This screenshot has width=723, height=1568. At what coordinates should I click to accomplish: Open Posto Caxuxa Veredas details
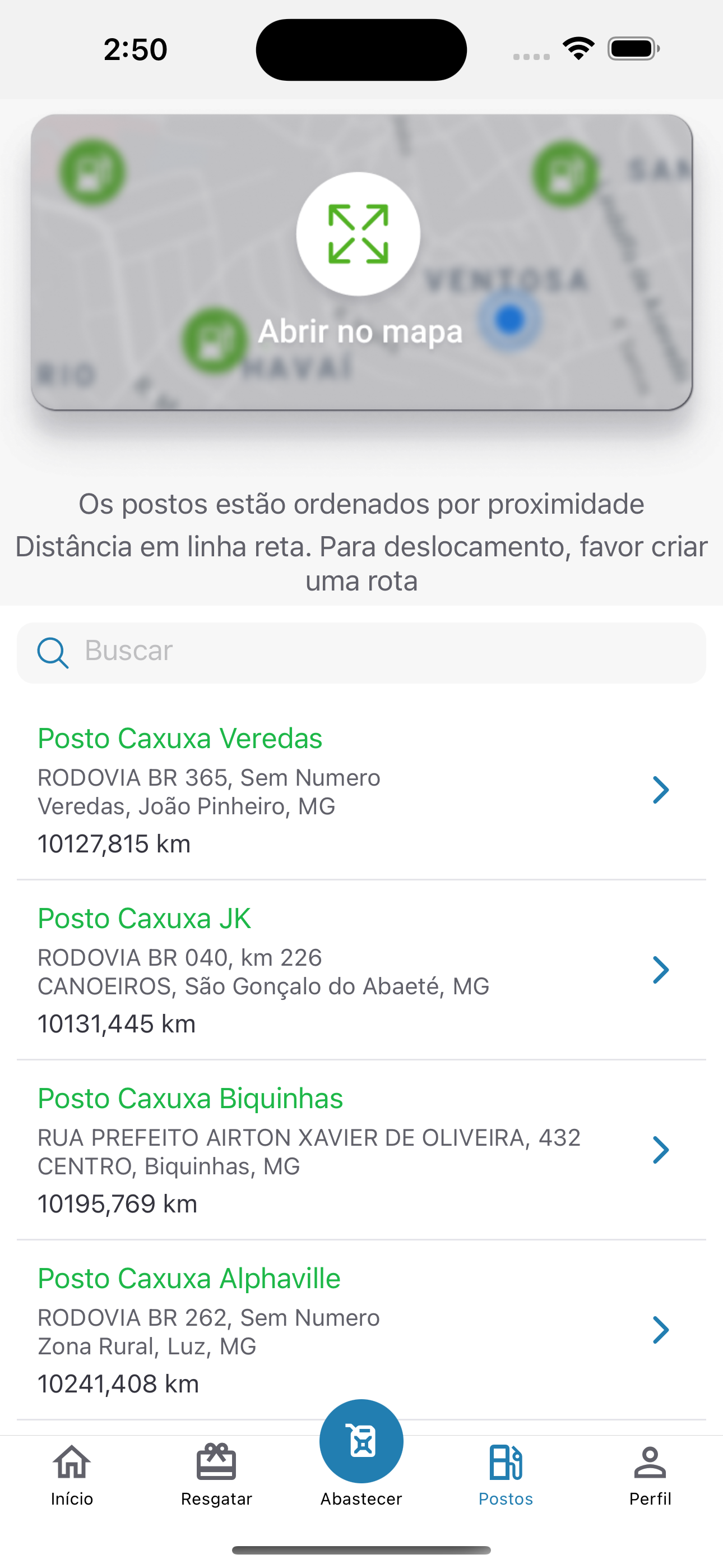coord(361,790)
